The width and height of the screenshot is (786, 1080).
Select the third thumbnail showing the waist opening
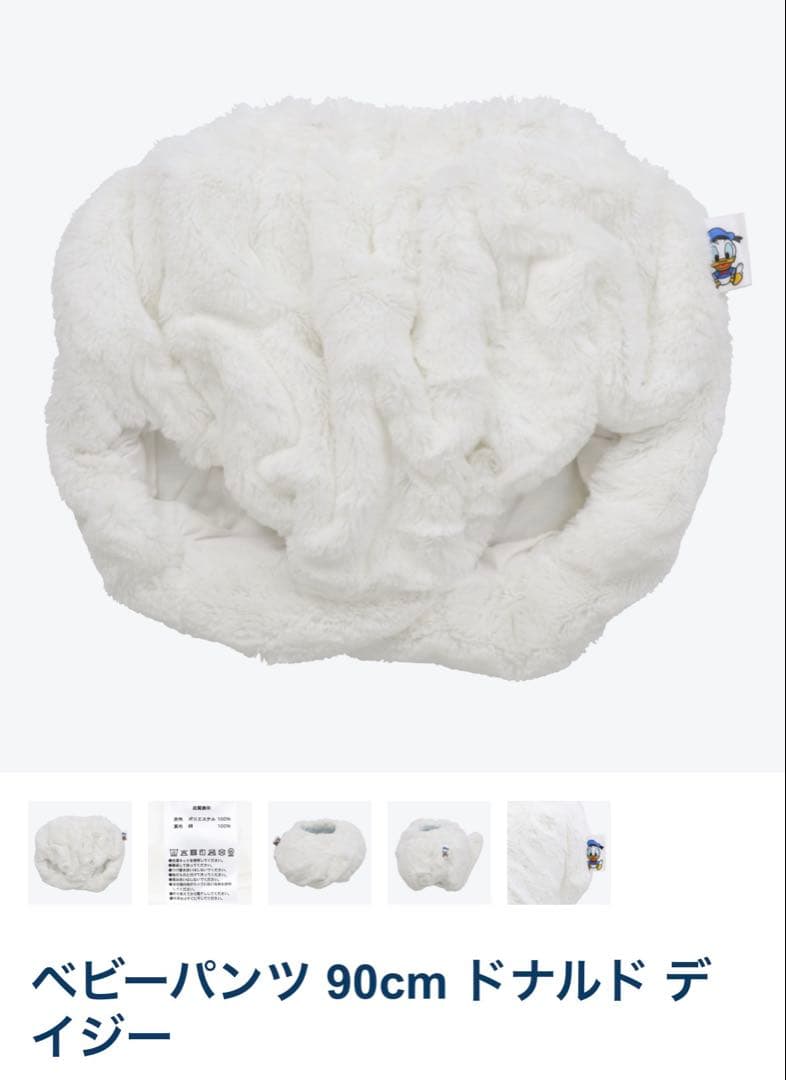(319, 852)
